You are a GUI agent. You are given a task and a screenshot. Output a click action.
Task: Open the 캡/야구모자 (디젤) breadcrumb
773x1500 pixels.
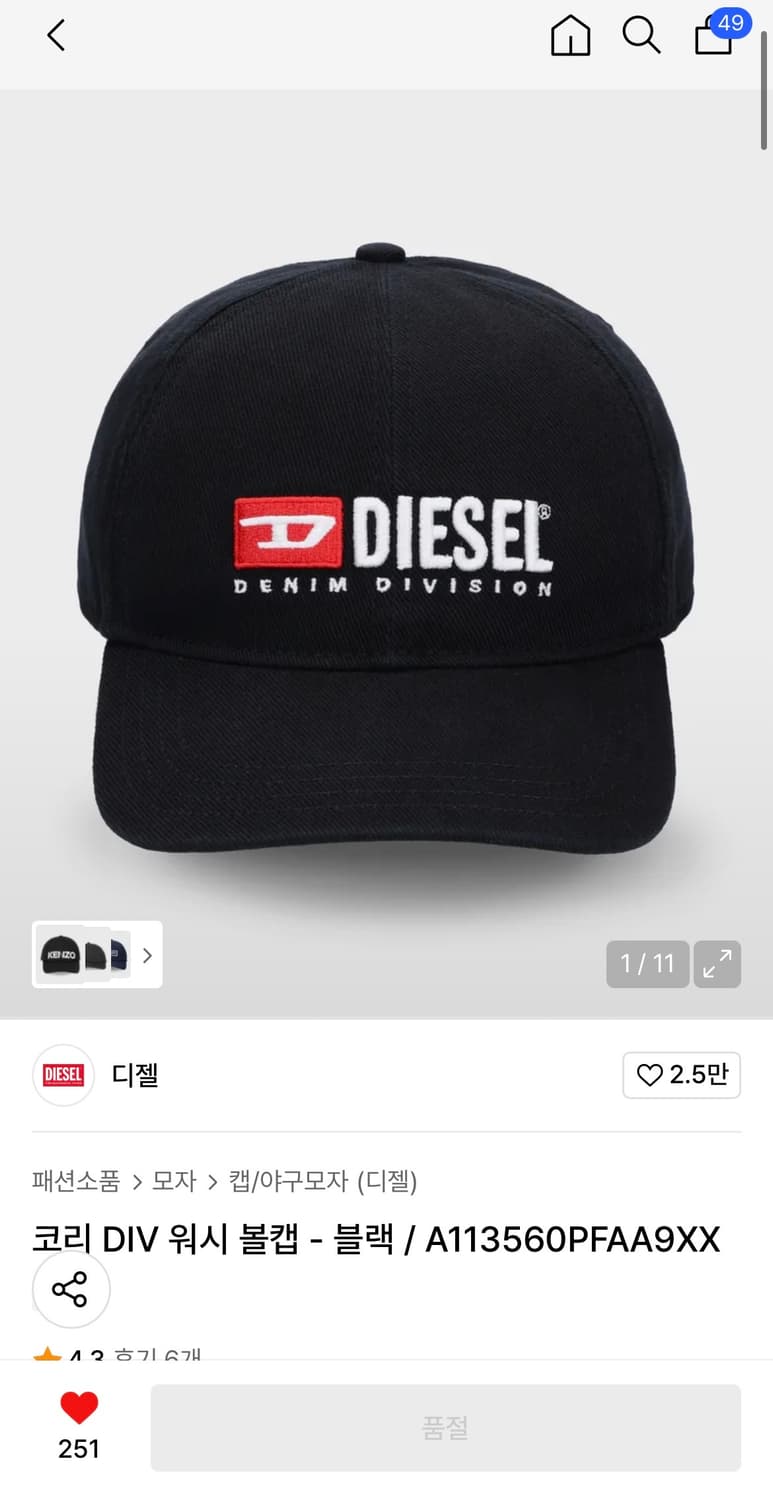click(x=323, y=1181)
